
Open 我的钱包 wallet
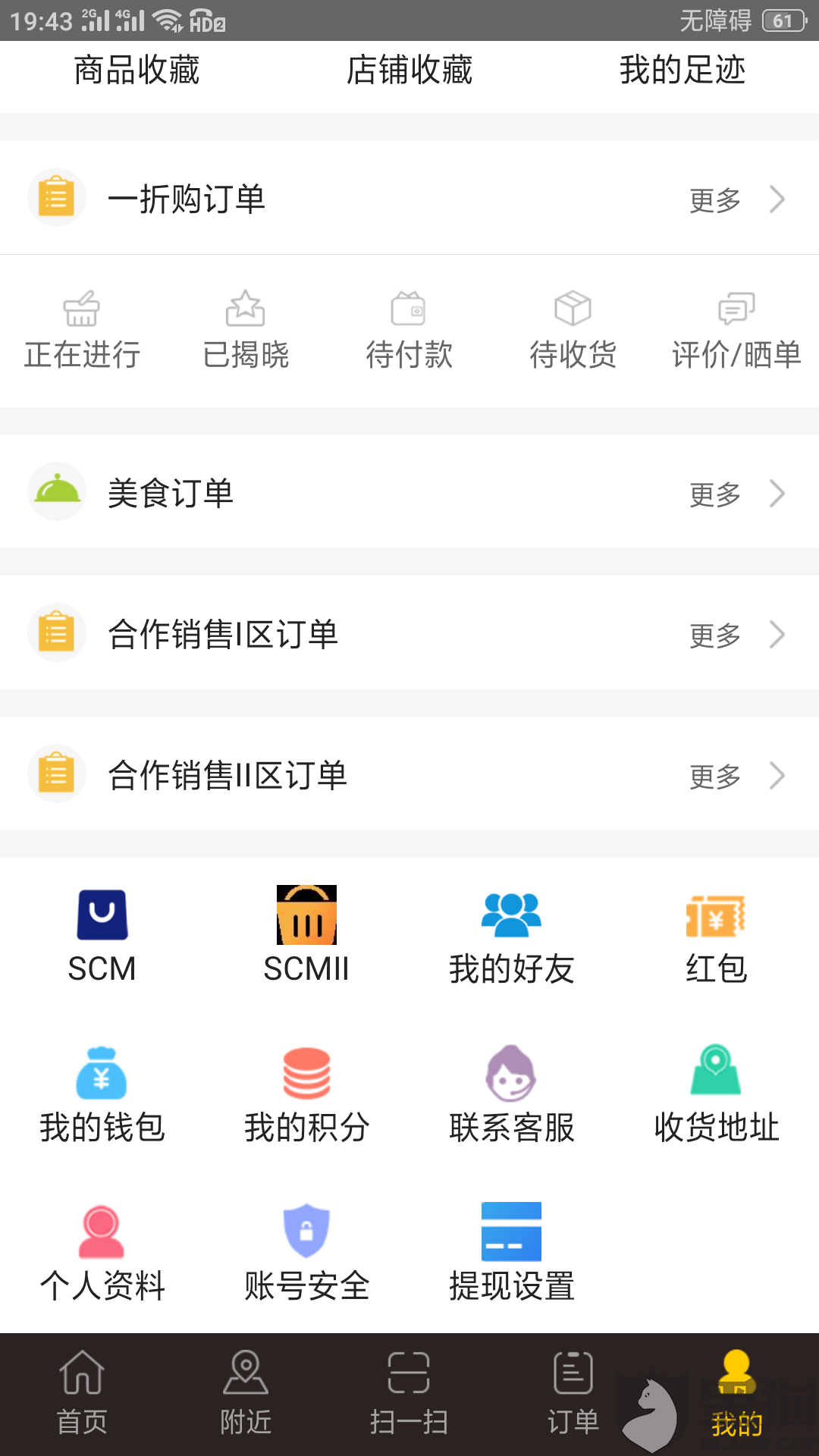pos(102,1094)
